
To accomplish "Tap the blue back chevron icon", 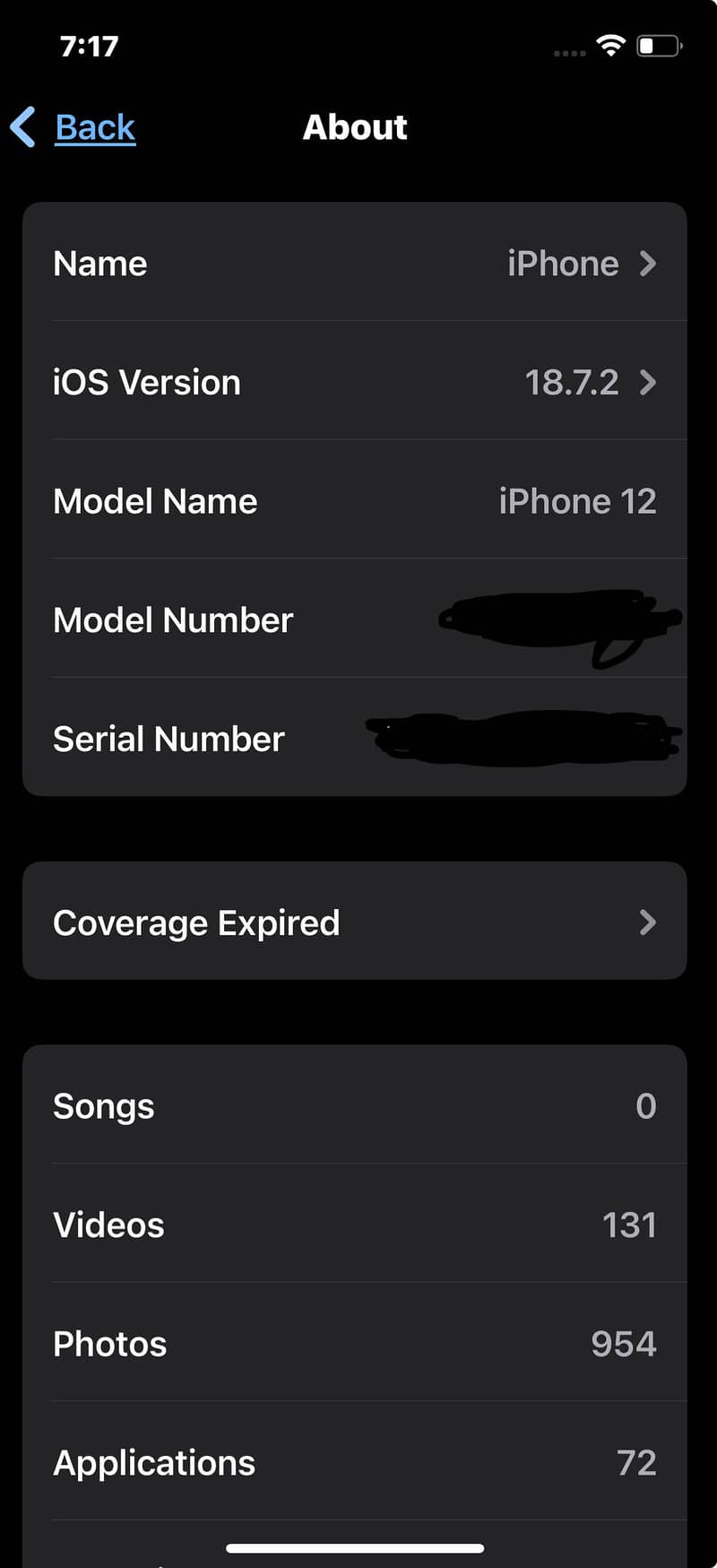I will tap(22, 127).
